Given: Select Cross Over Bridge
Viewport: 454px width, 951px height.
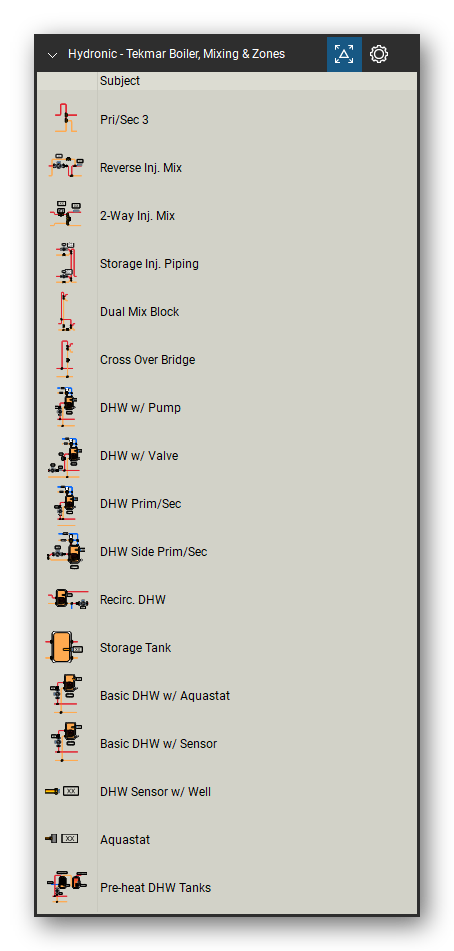Looking at the screenshot, I should tap(227, 360).
